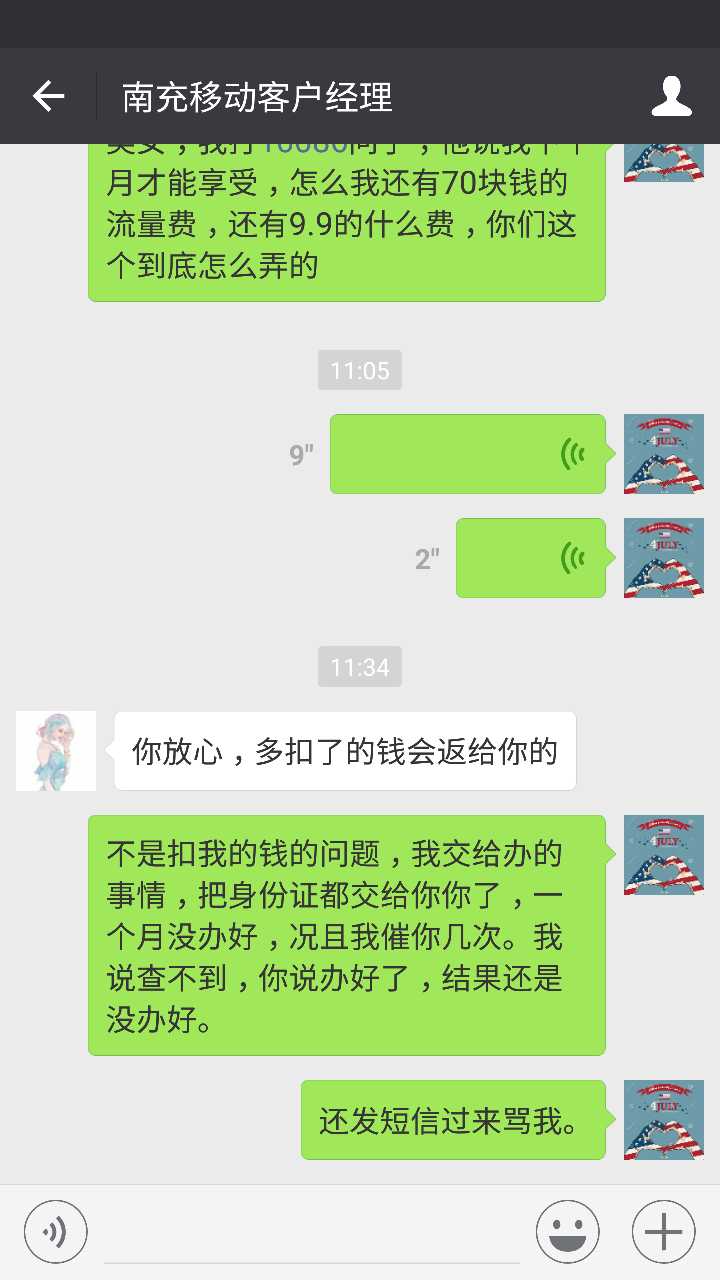Open chat info profile icon
This screenshot has height=1280, width=720.
tap(671, 96)
